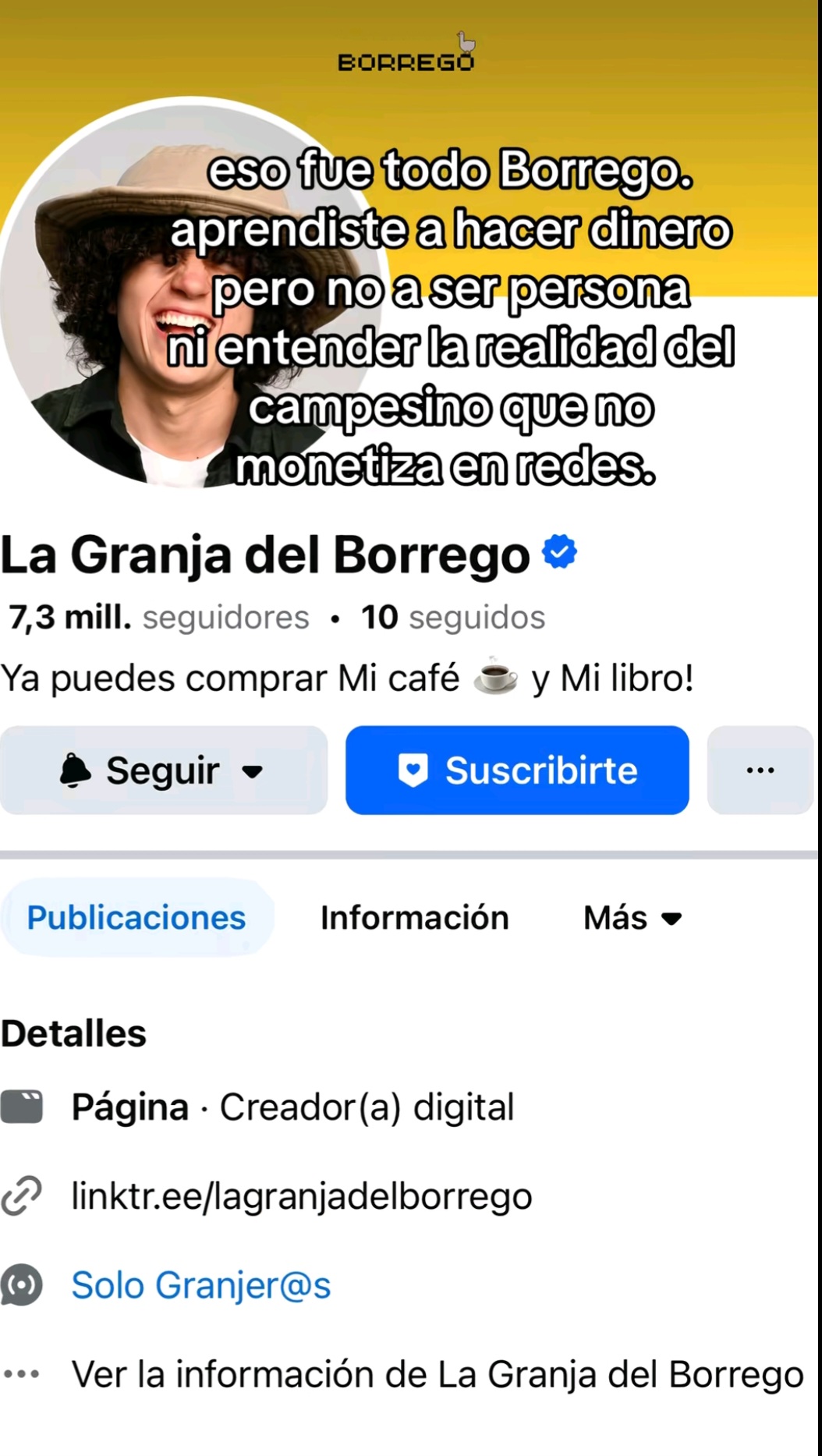Open the three-dot more options button
The image size is (822, 1456).
pyautogui.click(x=760, y=771)
